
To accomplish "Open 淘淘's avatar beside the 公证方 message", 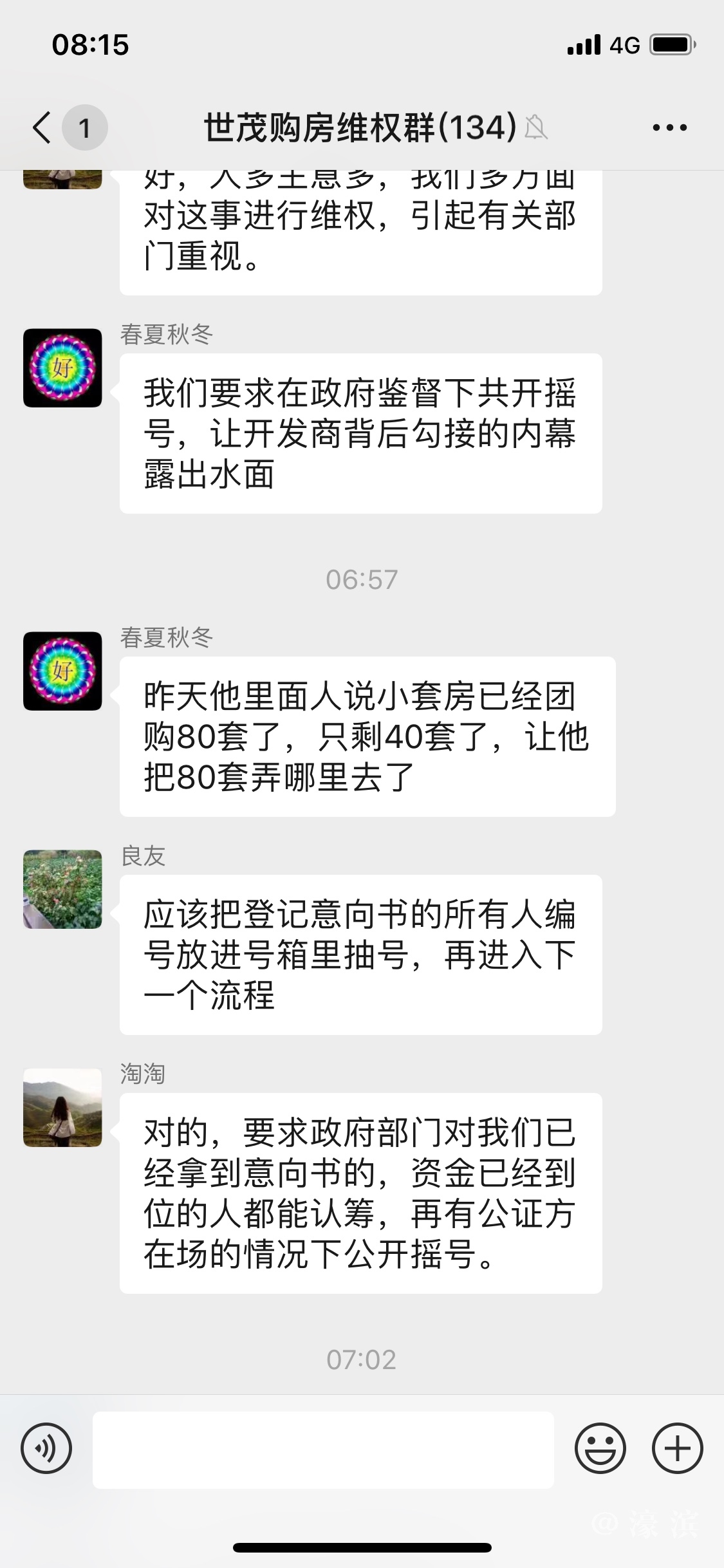I will tap(62, 1107).
